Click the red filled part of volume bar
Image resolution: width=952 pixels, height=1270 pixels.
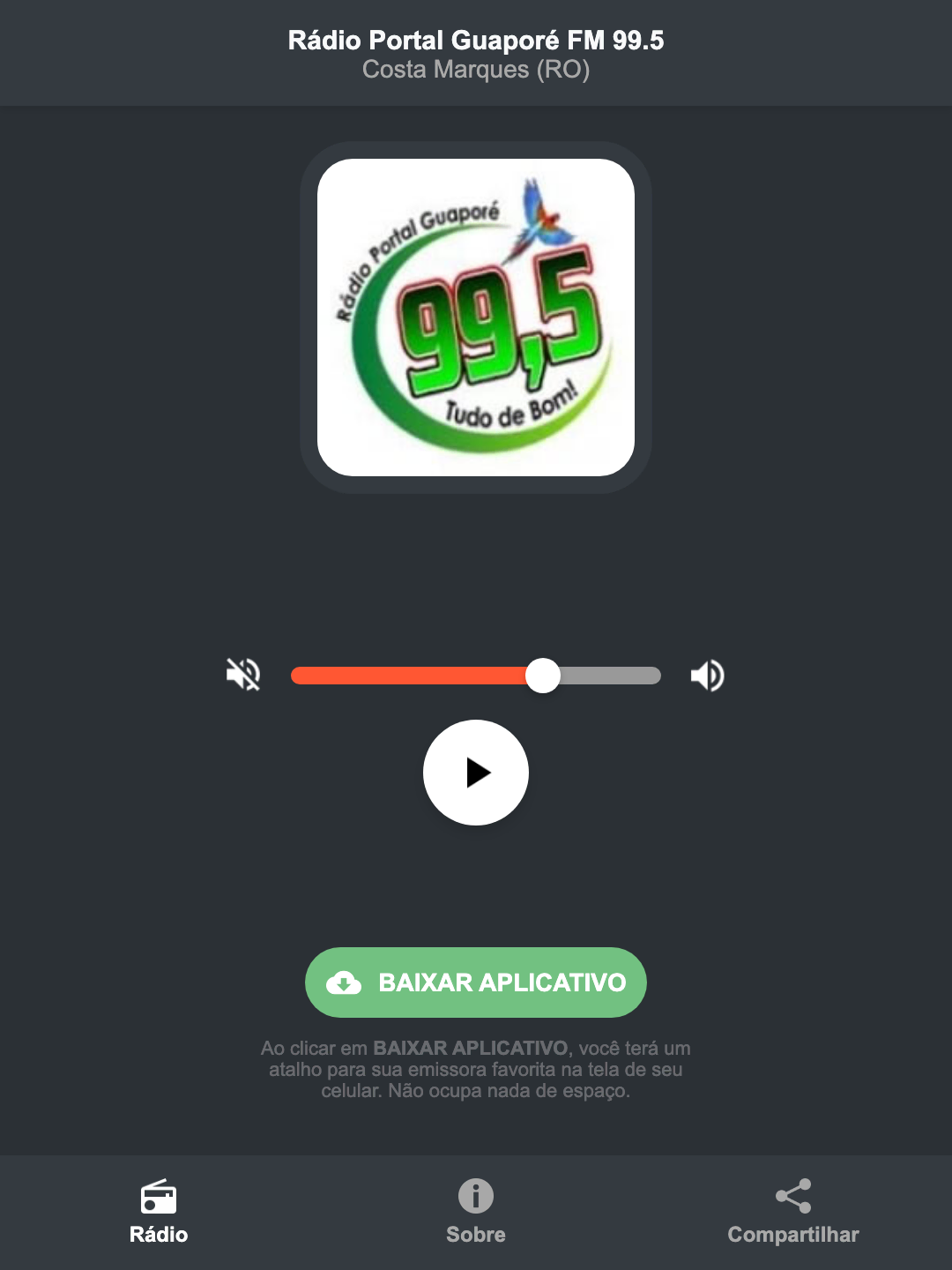405,675
